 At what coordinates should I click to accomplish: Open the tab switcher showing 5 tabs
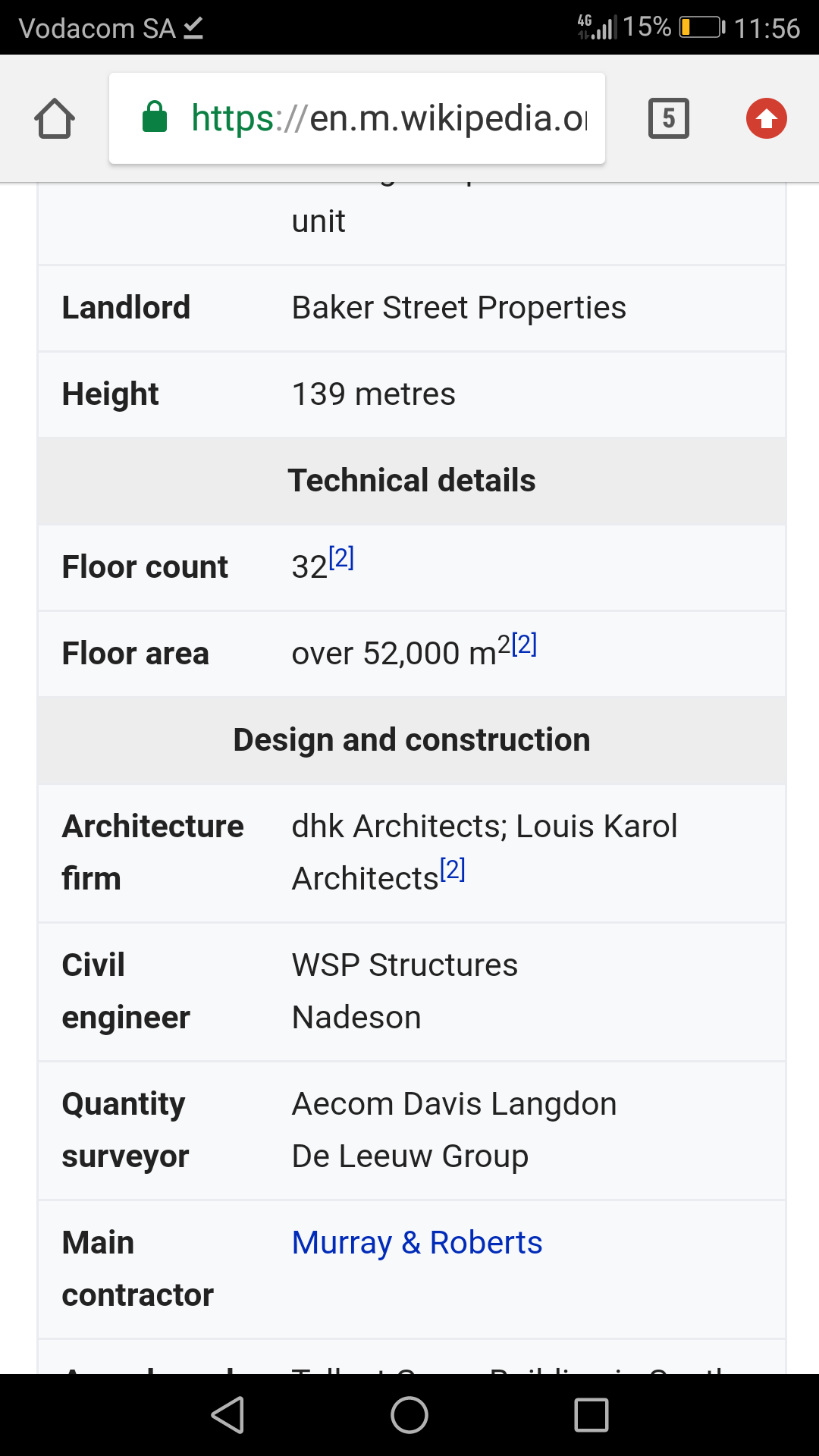pyautogui.click(x=669, y=118)
